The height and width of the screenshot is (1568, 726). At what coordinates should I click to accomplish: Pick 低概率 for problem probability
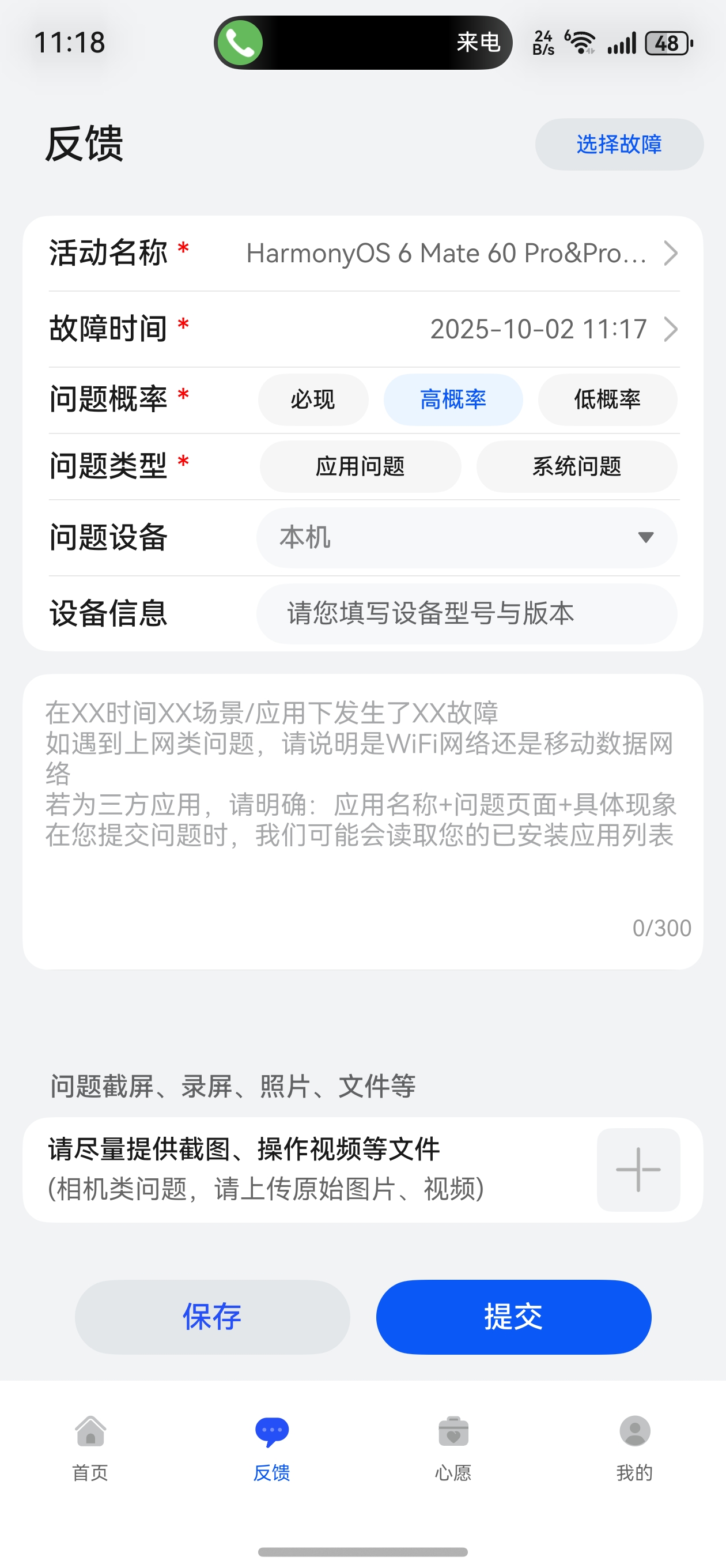pos(607,400)
